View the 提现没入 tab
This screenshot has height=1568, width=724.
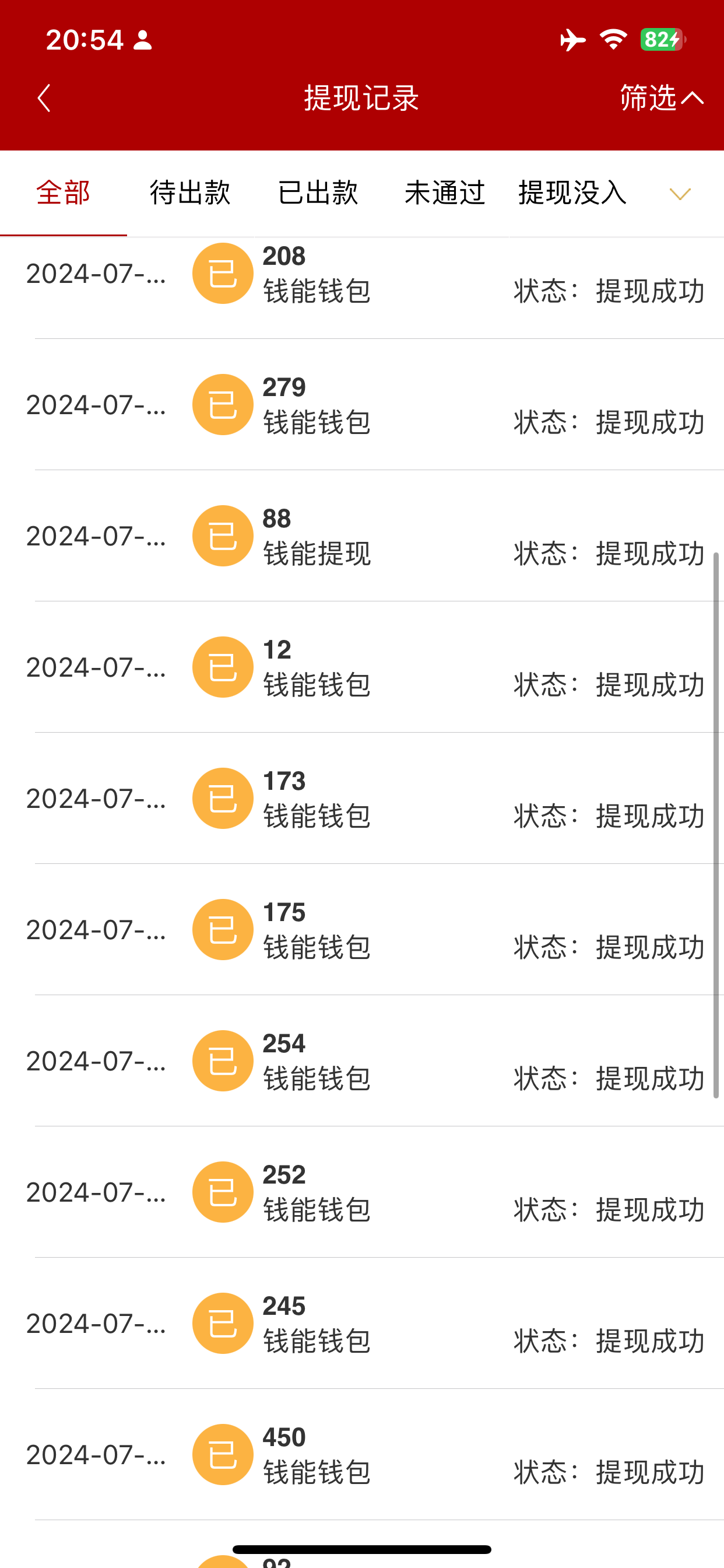572,193
